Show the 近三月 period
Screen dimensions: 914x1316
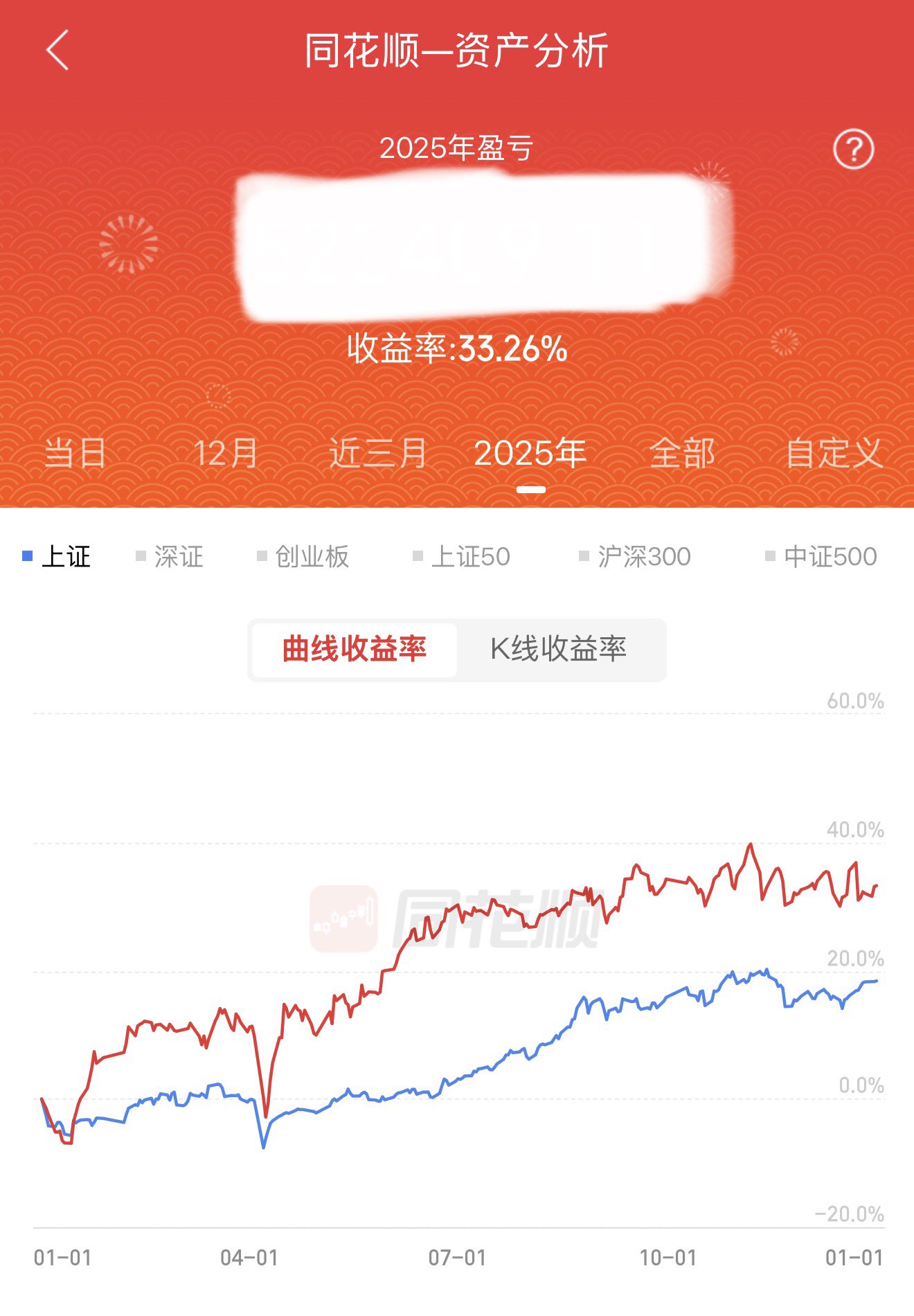[x=378, y=454]
